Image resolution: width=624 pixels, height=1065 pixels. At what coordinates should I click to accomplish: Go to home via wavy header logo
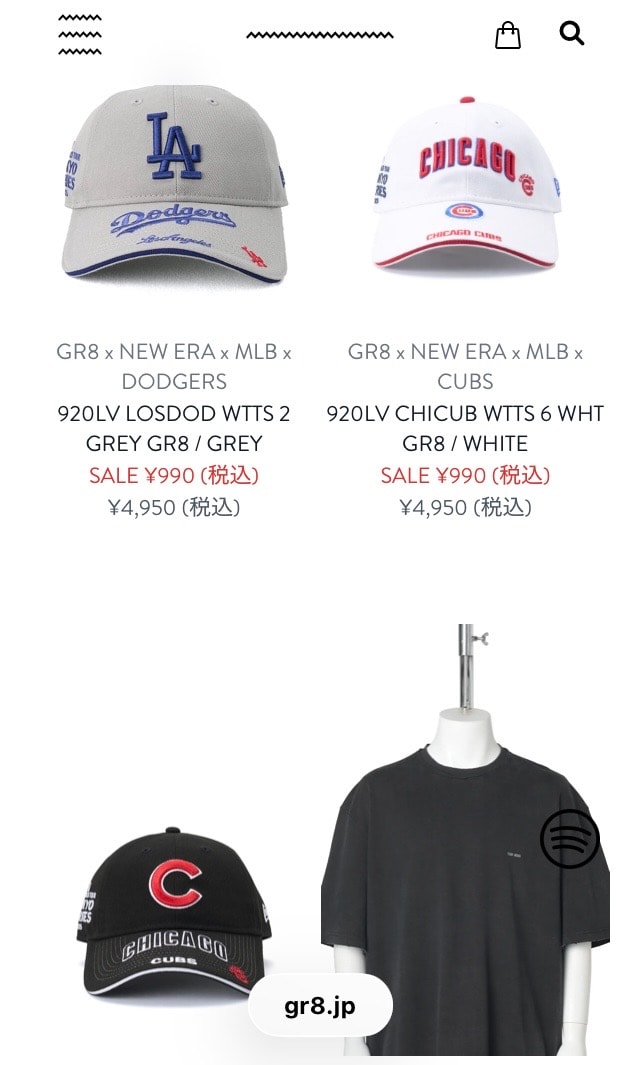[x=319, y=35]
